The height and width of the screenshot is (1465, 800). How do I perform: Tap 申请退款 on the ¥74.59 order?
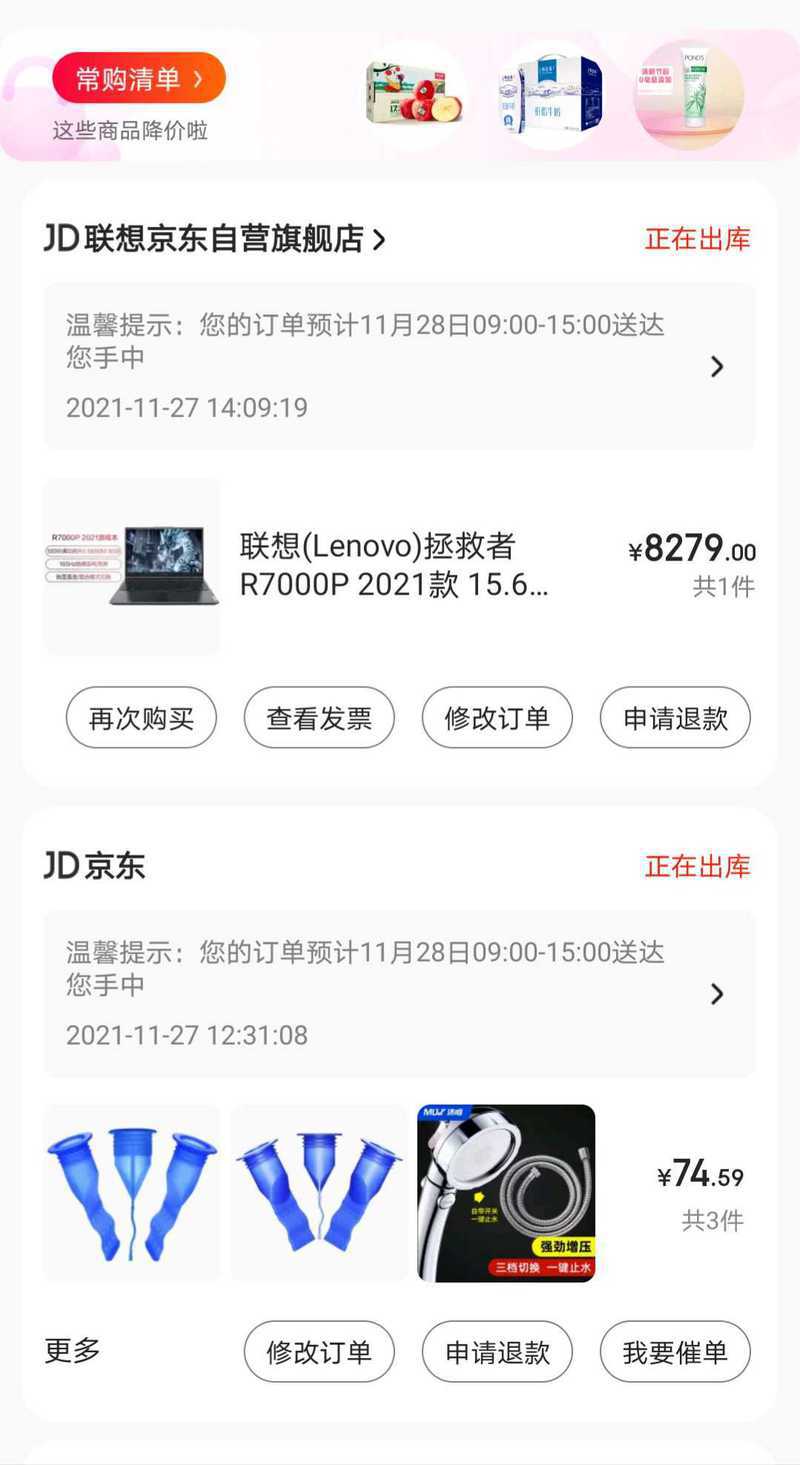tap(497, 1352)
